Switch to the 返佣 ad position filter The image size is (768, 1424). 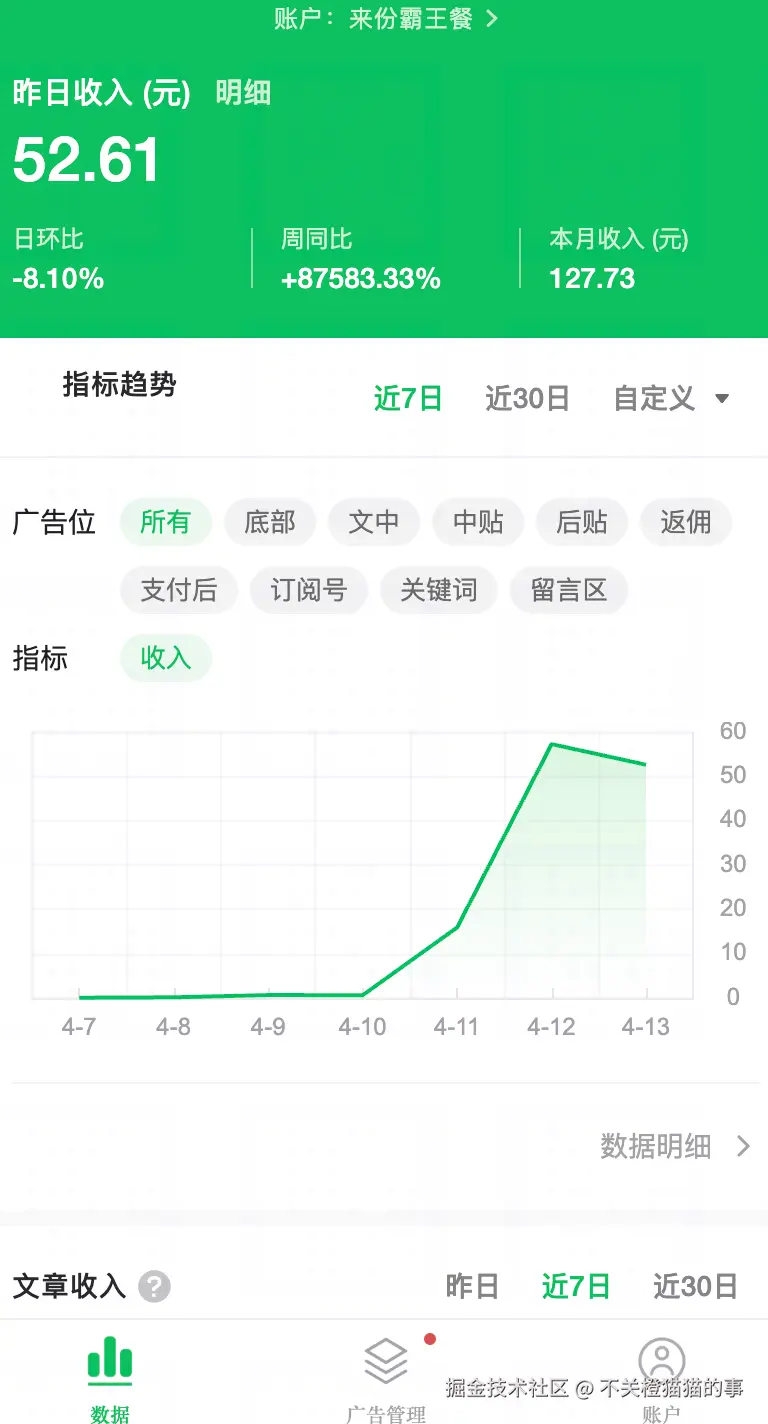[x=686, y=522]
